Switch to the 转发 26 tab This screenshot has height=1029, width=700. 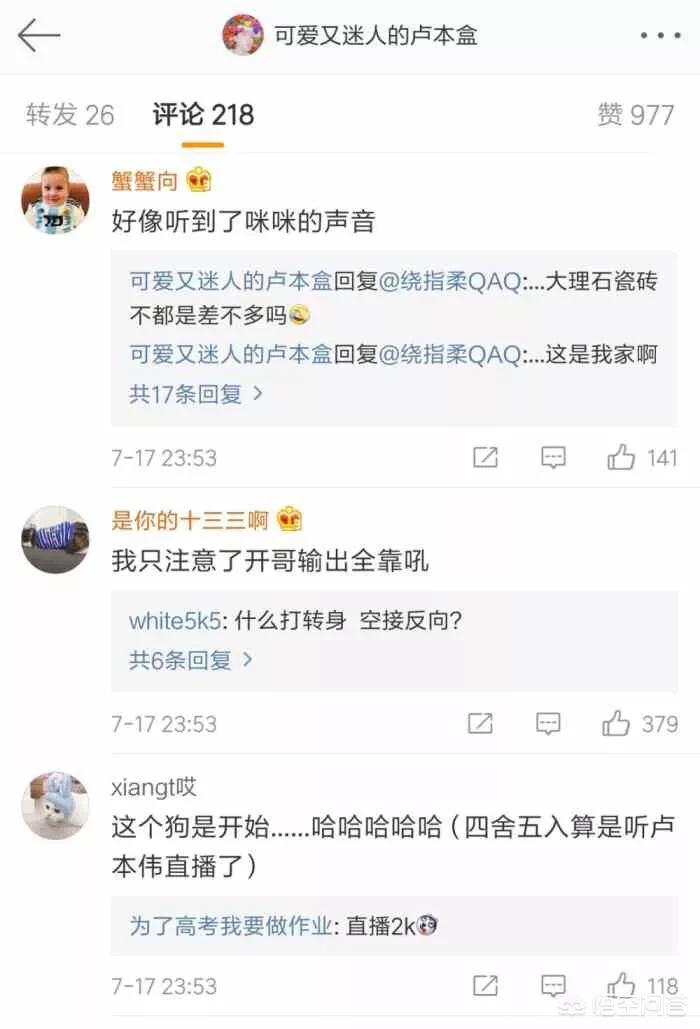point(70,115)
